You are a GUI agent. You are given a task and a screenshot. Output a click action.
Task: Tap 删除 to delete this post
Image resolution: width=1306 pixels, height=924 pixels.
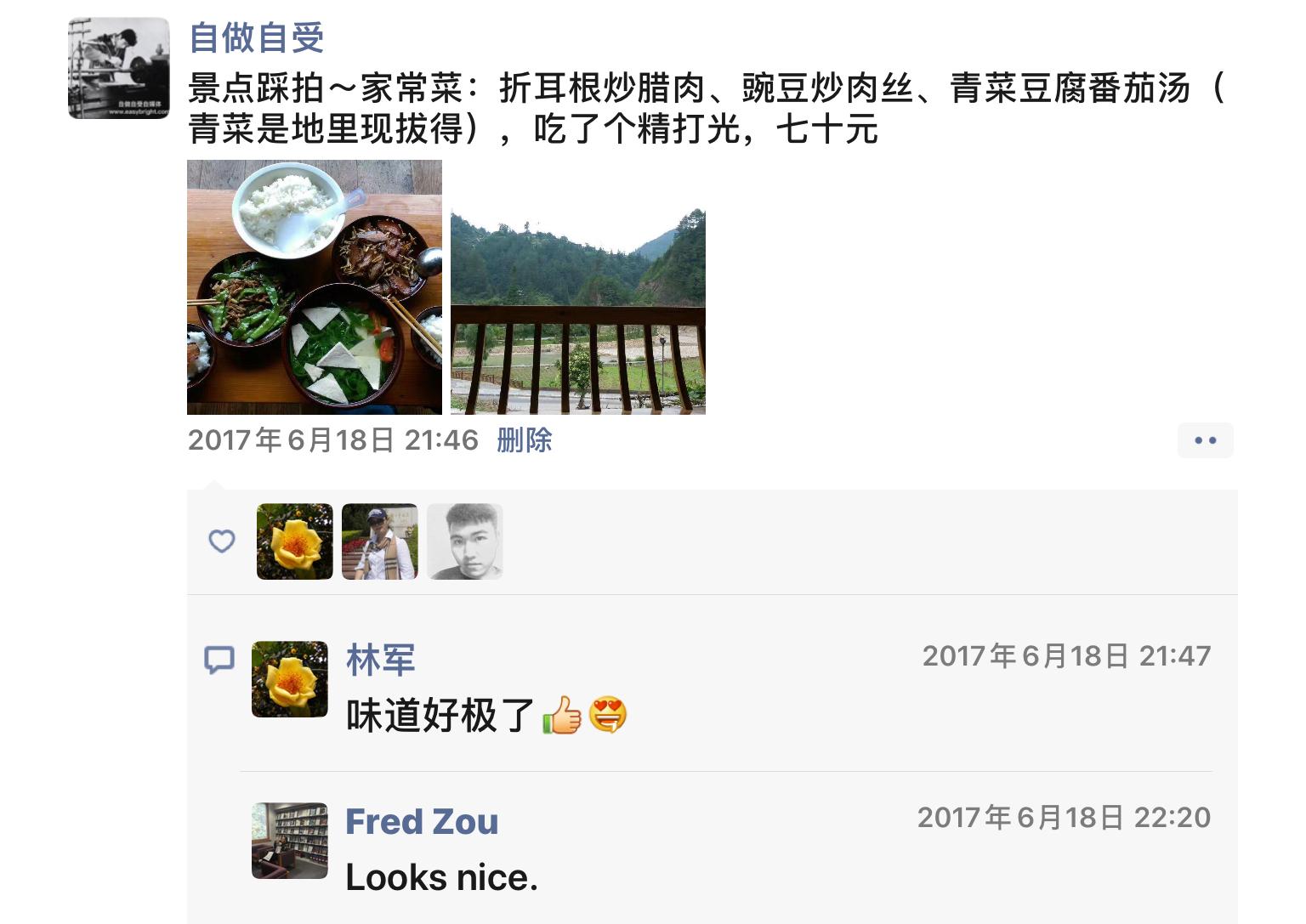click(524, 440)
